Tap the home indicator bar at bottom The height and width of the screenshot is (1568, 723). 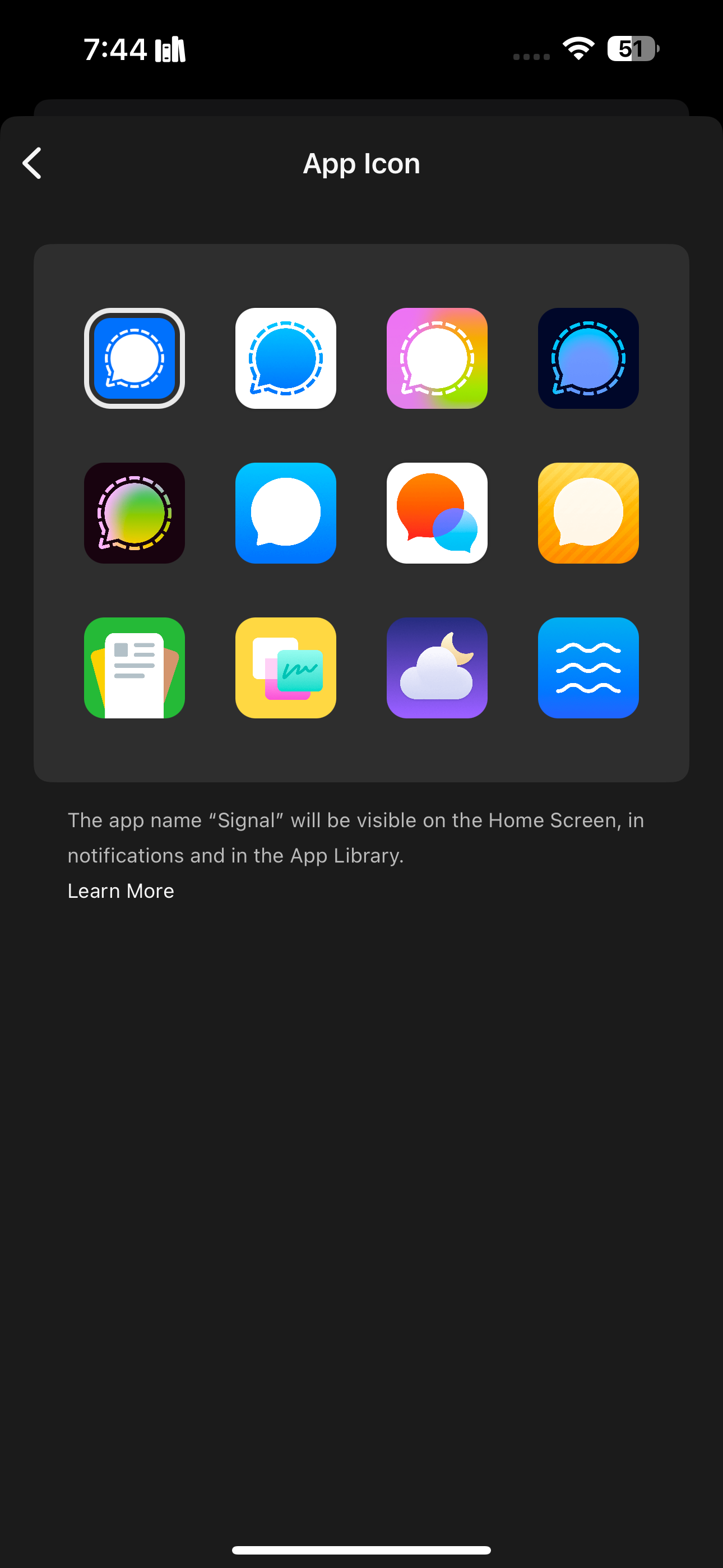click(x=361, y=1548)
